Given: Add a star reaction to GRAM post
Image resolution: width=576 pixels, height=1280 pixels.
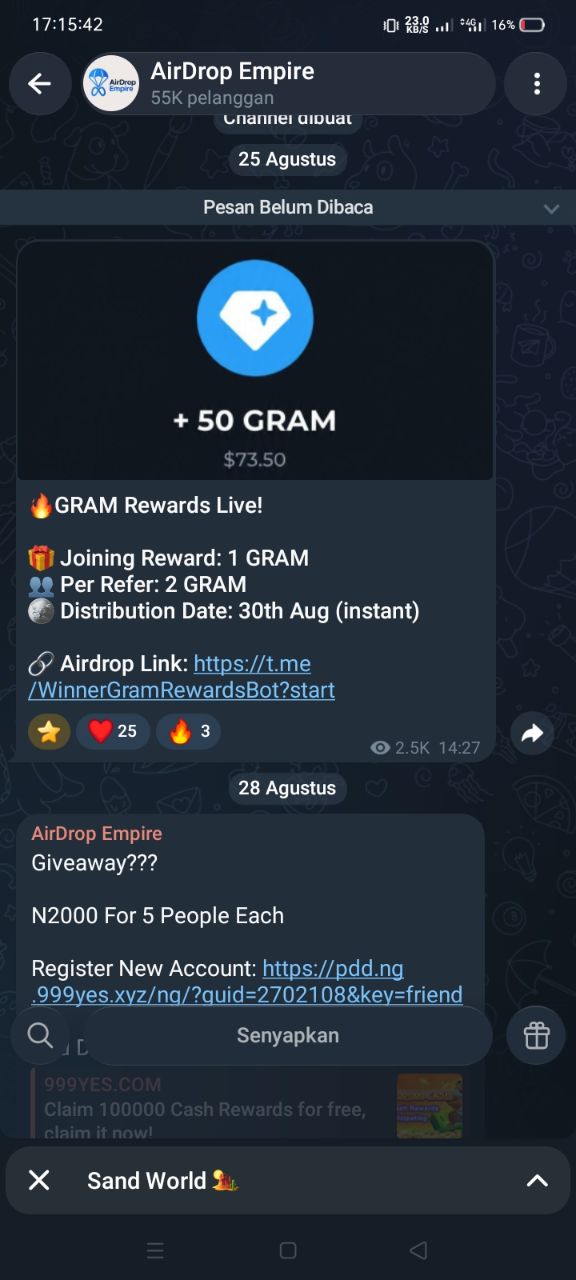Looking at the screenshot, I should [x=49, y=732].
